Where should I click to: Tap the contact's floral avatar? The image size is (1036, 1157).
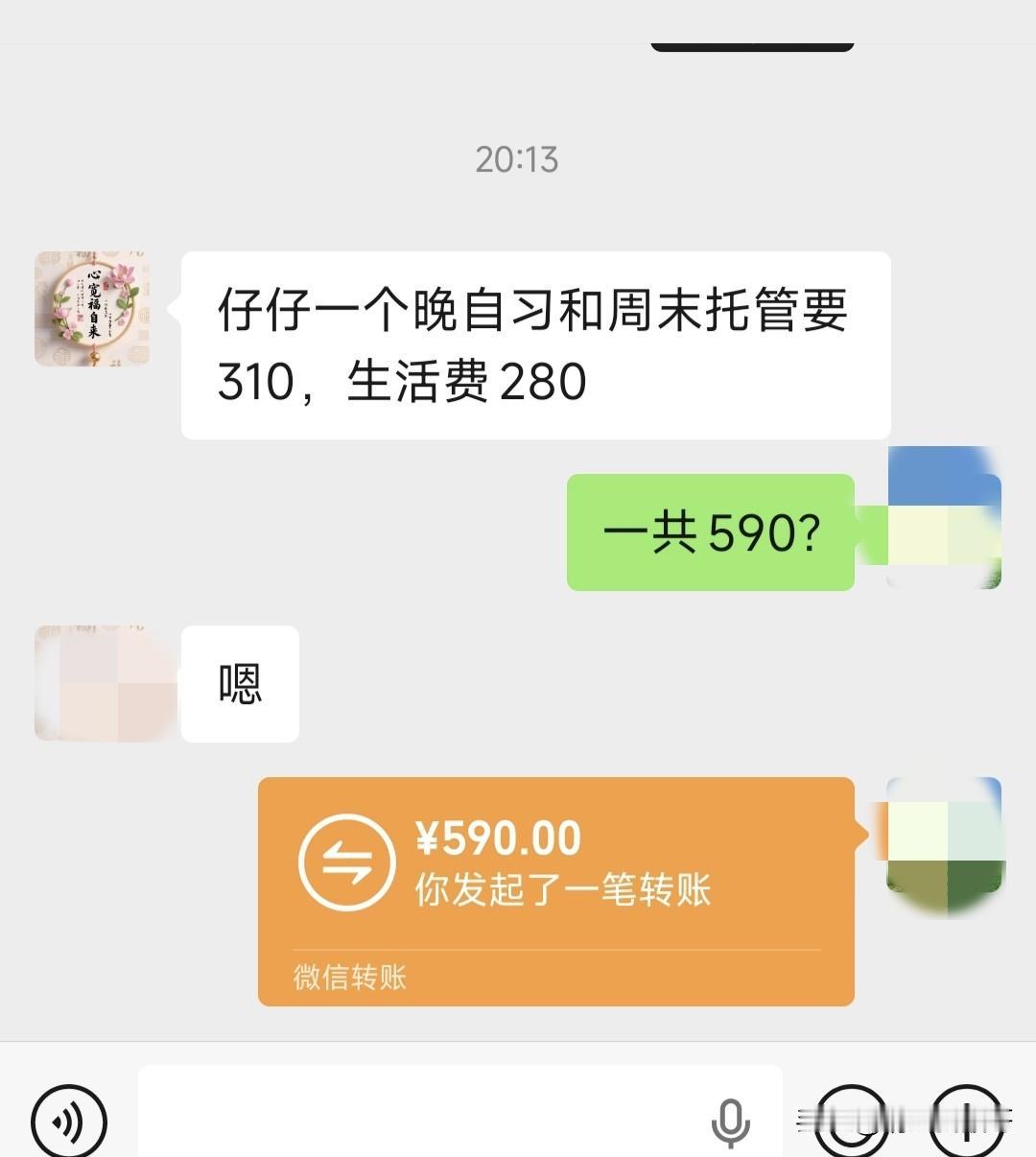pyautogui.click(x=91, y=308)
